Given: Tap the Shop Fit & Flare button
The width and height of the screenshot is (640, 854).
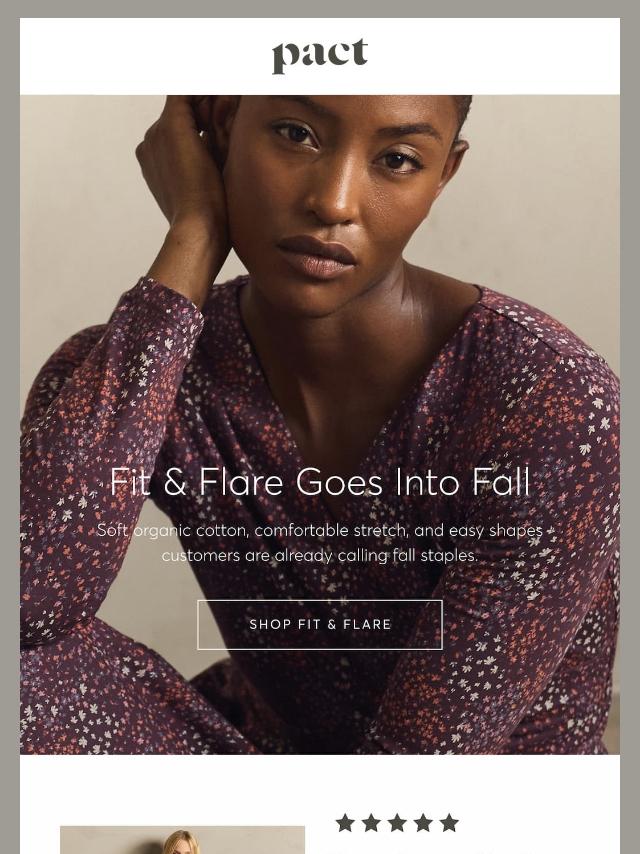Looking at the screenshot, I should click(x=320, y=624).
